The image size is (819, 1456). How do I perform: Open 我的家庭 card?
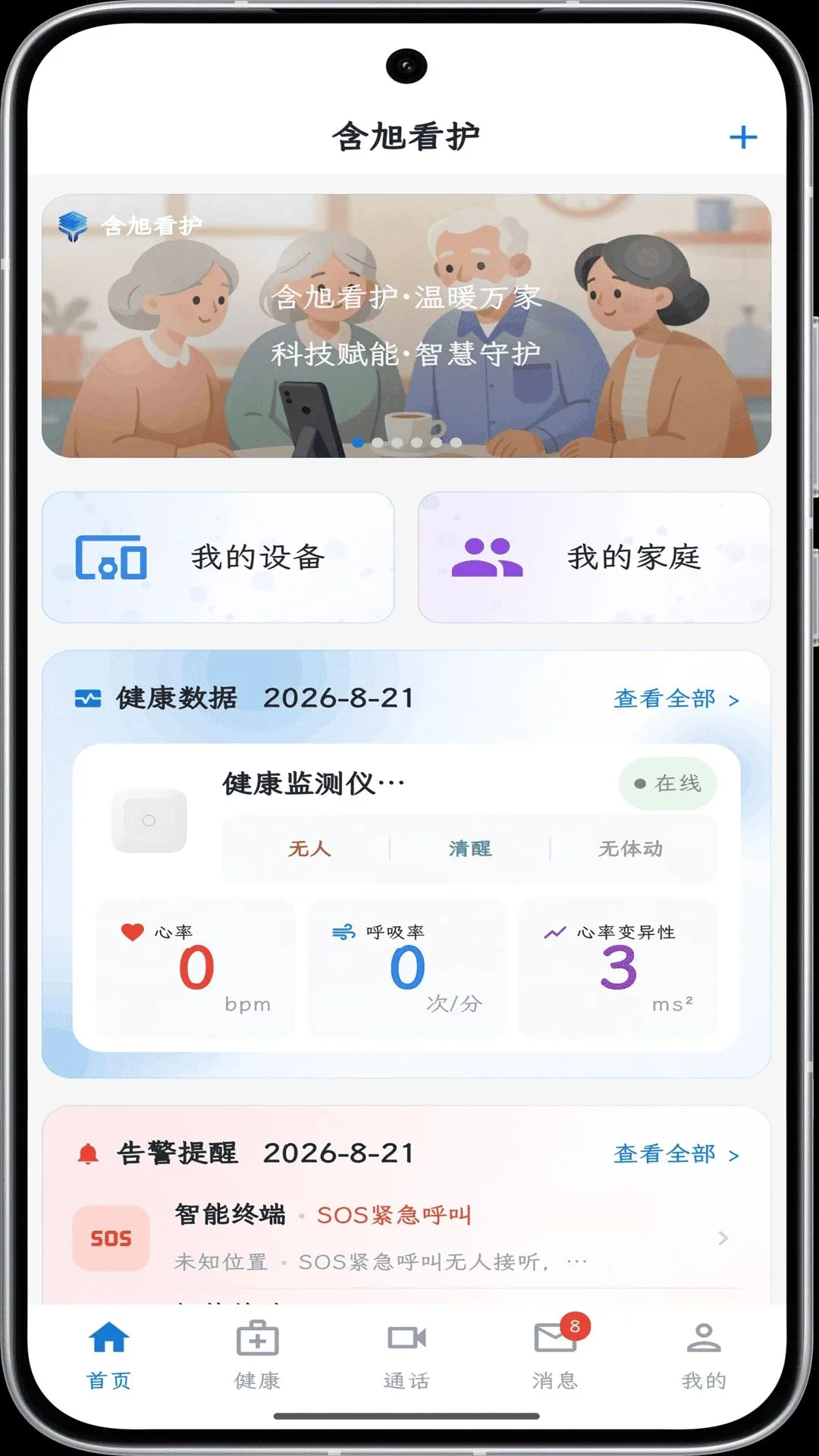click(x=595, y=557)
